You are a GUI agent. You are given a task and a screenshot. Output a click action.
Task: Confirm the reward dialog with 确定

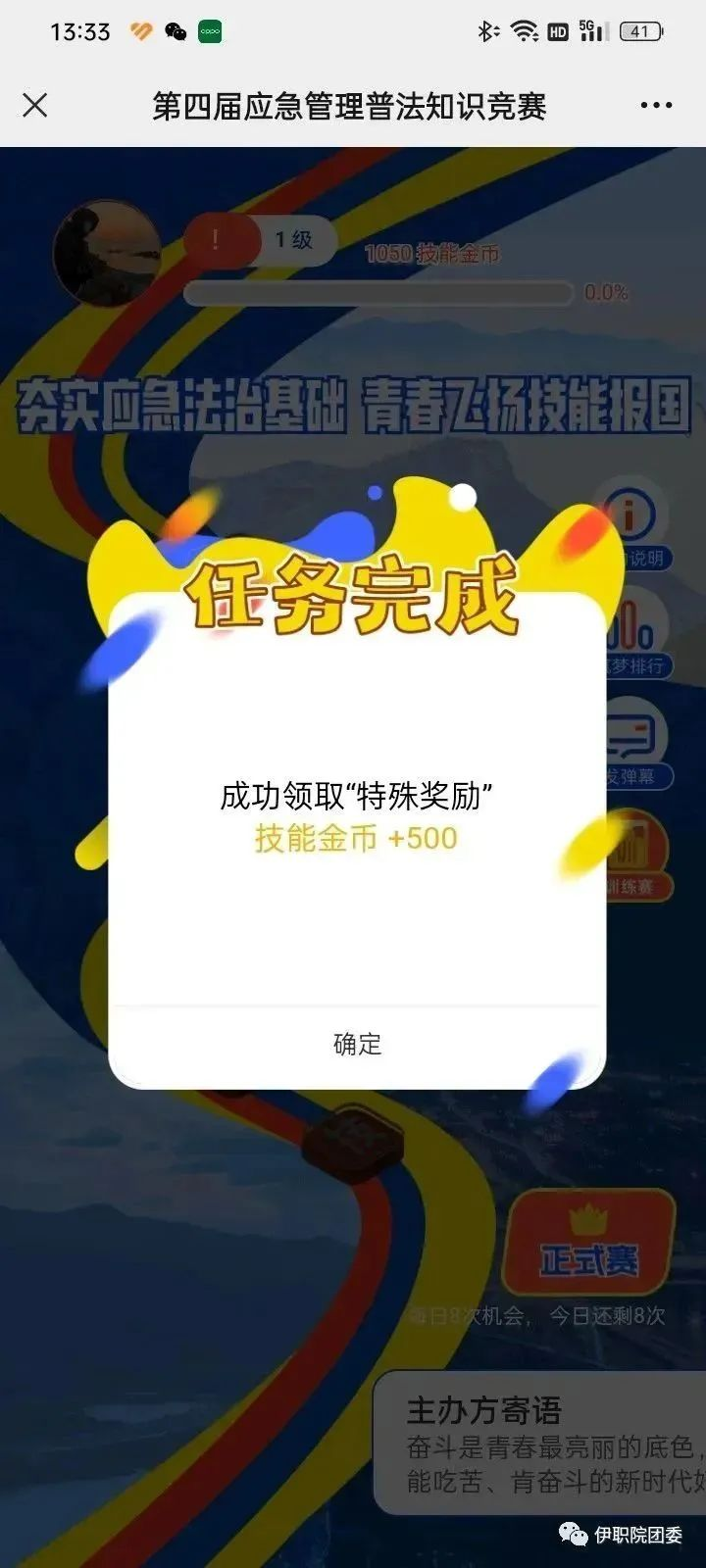pyautogui.click(x=357, y=1045)
